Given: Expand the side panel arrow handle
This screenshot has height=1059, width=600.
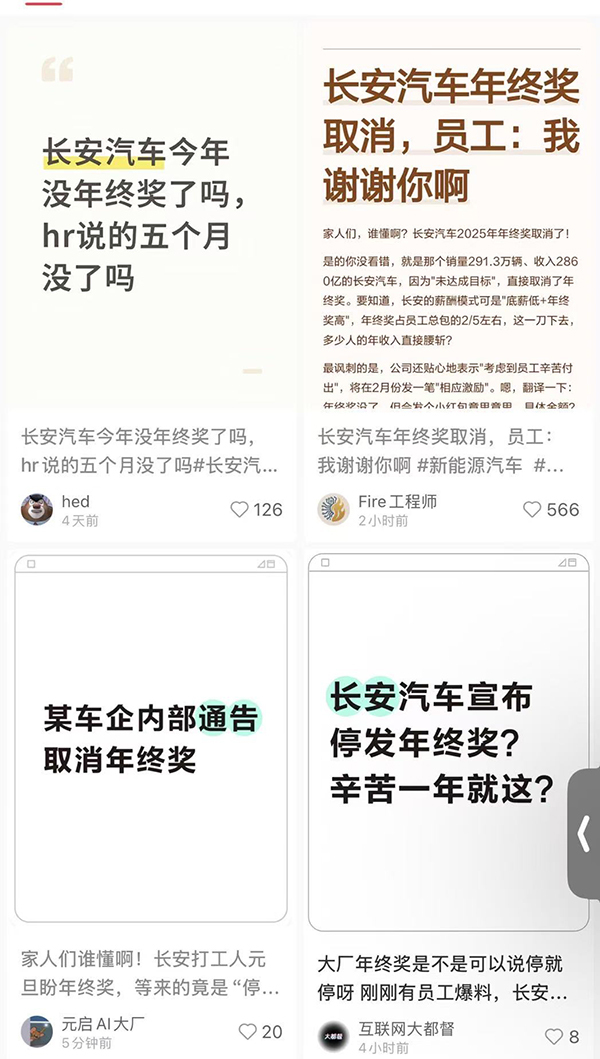Looking at the screenshot, I should (x=585, y=834).
